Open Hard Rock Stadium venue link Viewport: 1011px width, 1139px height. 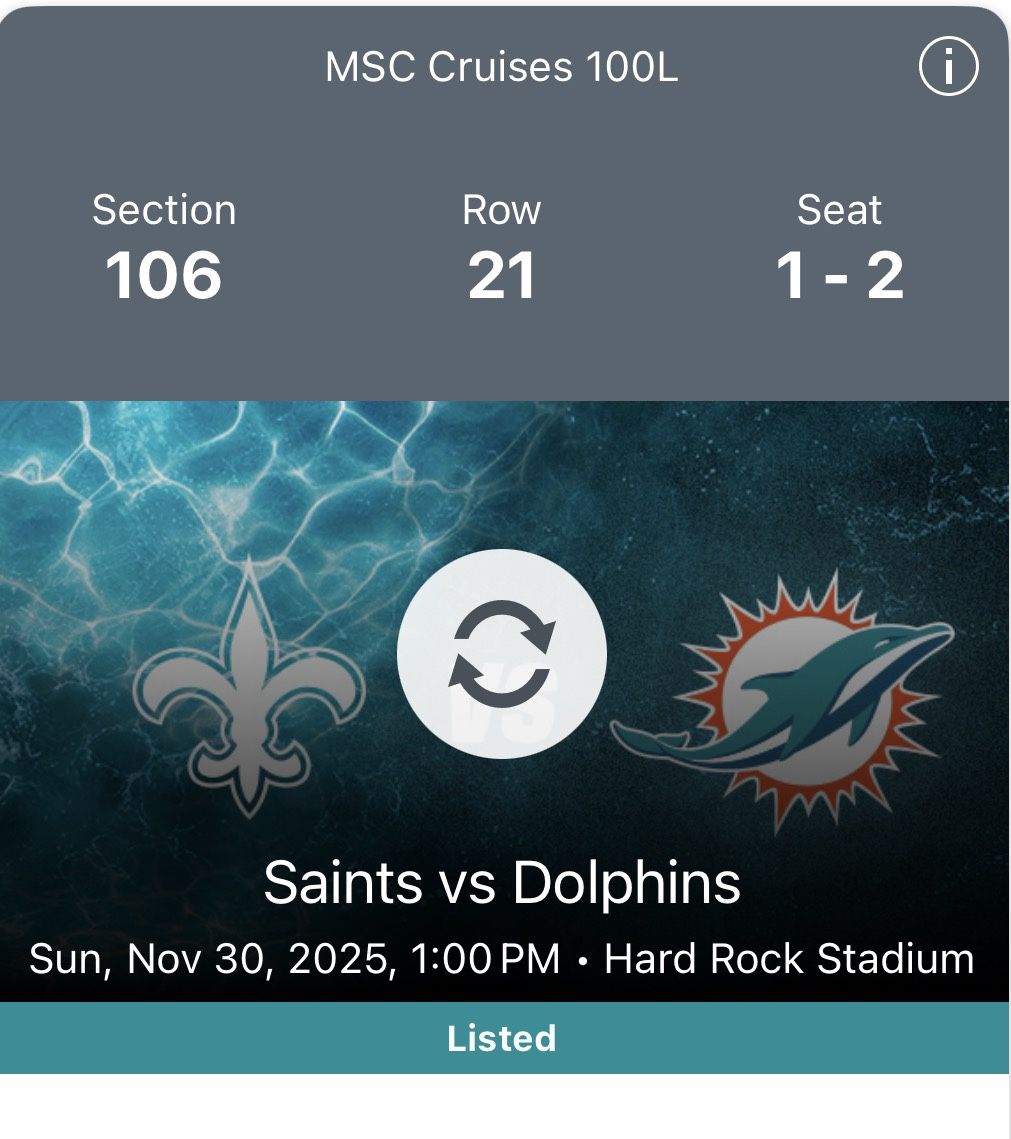tap(793, 958)
